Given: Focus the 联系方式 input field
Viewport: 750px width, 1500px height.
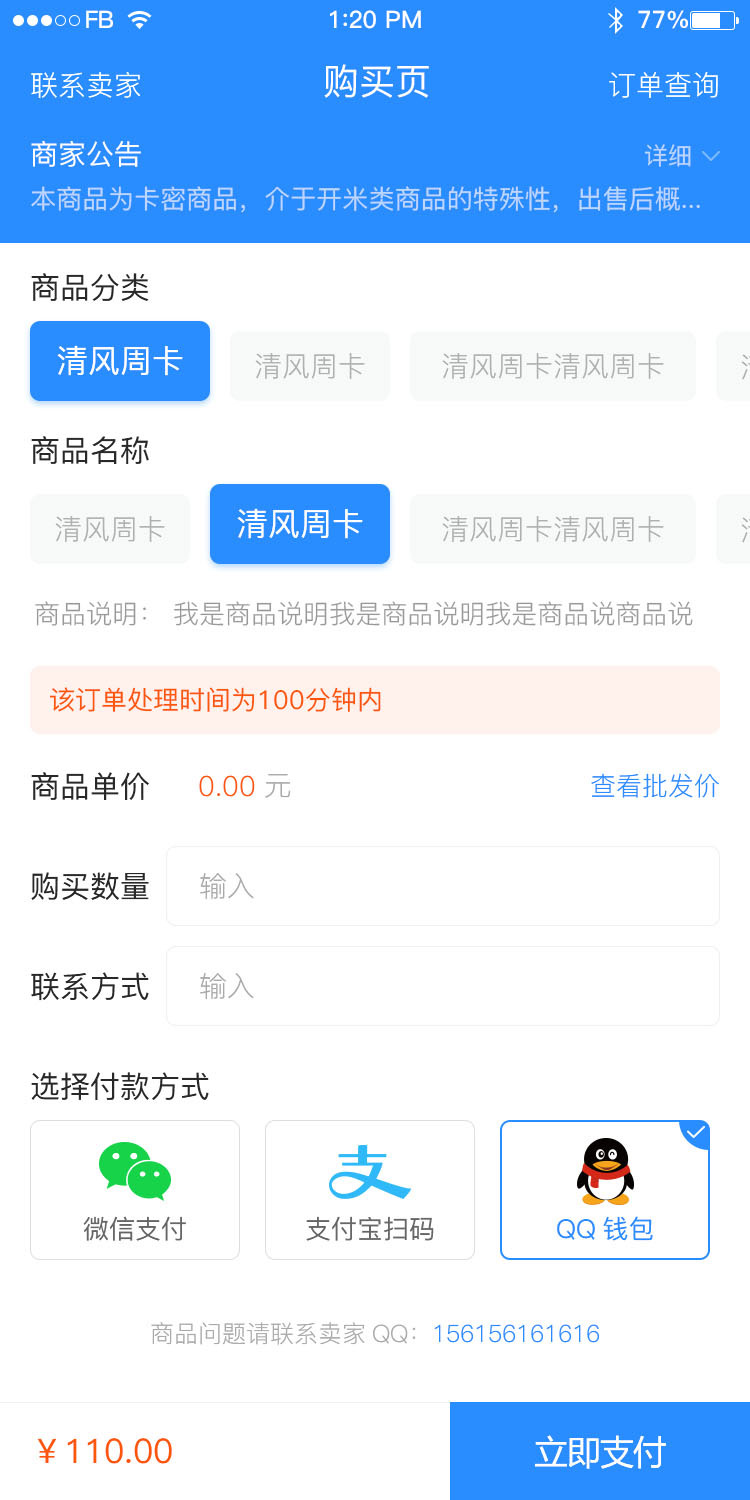Looking at the screenshot, I should (x=443, y=986).
